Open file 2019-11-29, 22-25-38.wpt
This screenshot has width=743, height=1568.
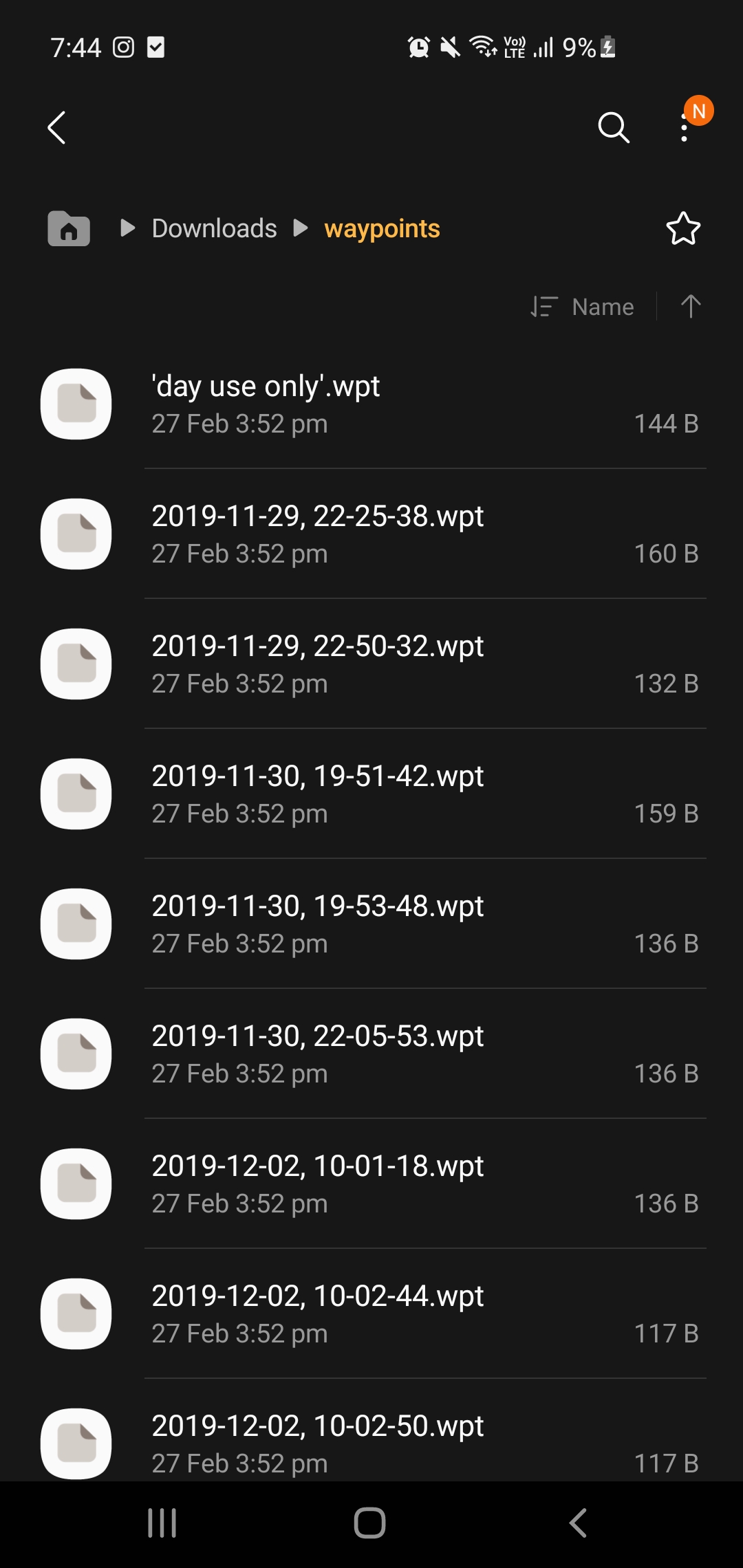pyautogui.click(x=371, y=534)
